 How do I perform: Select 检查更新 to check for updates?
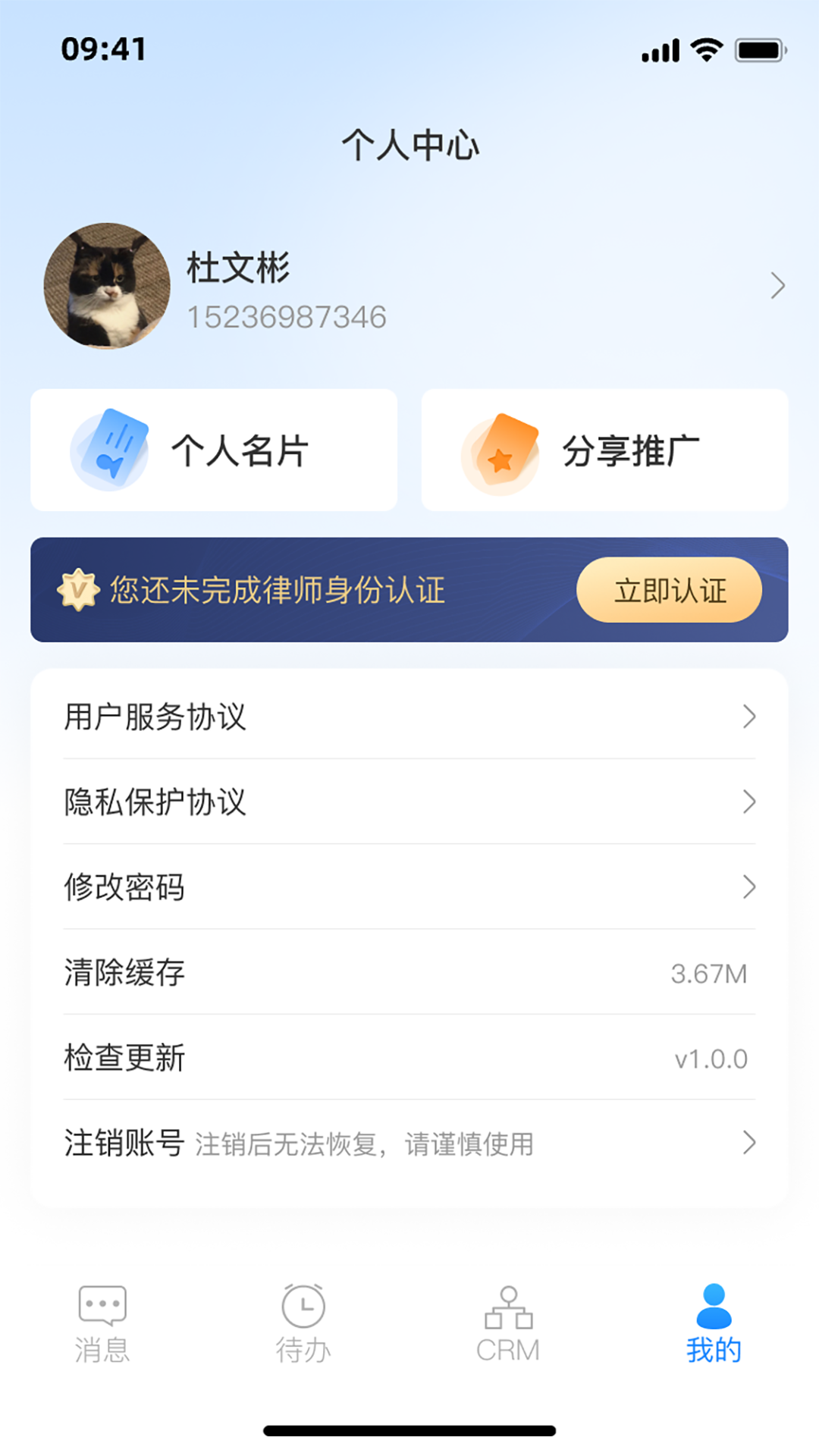click(409, 1057)
